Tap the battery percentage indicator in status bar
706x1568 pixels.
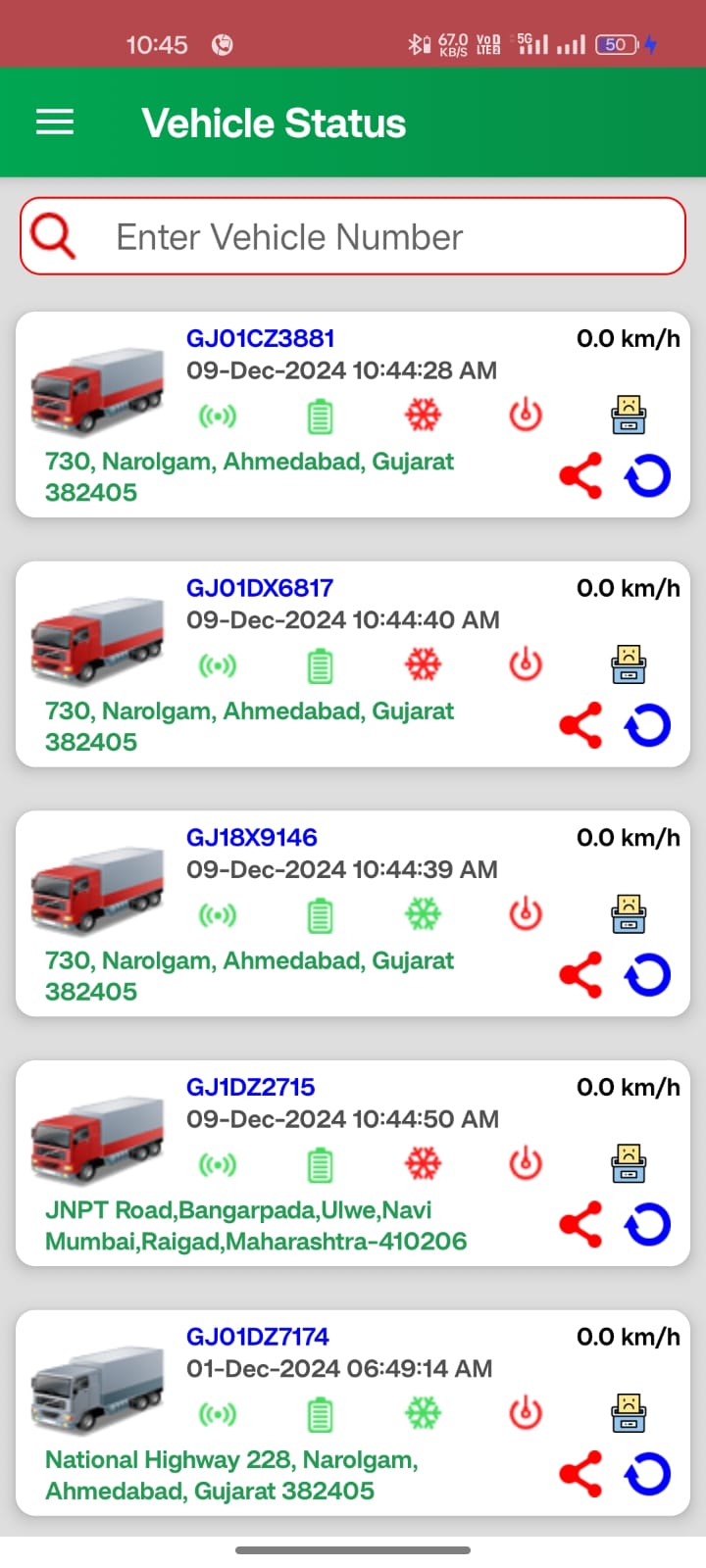[617, 44]
